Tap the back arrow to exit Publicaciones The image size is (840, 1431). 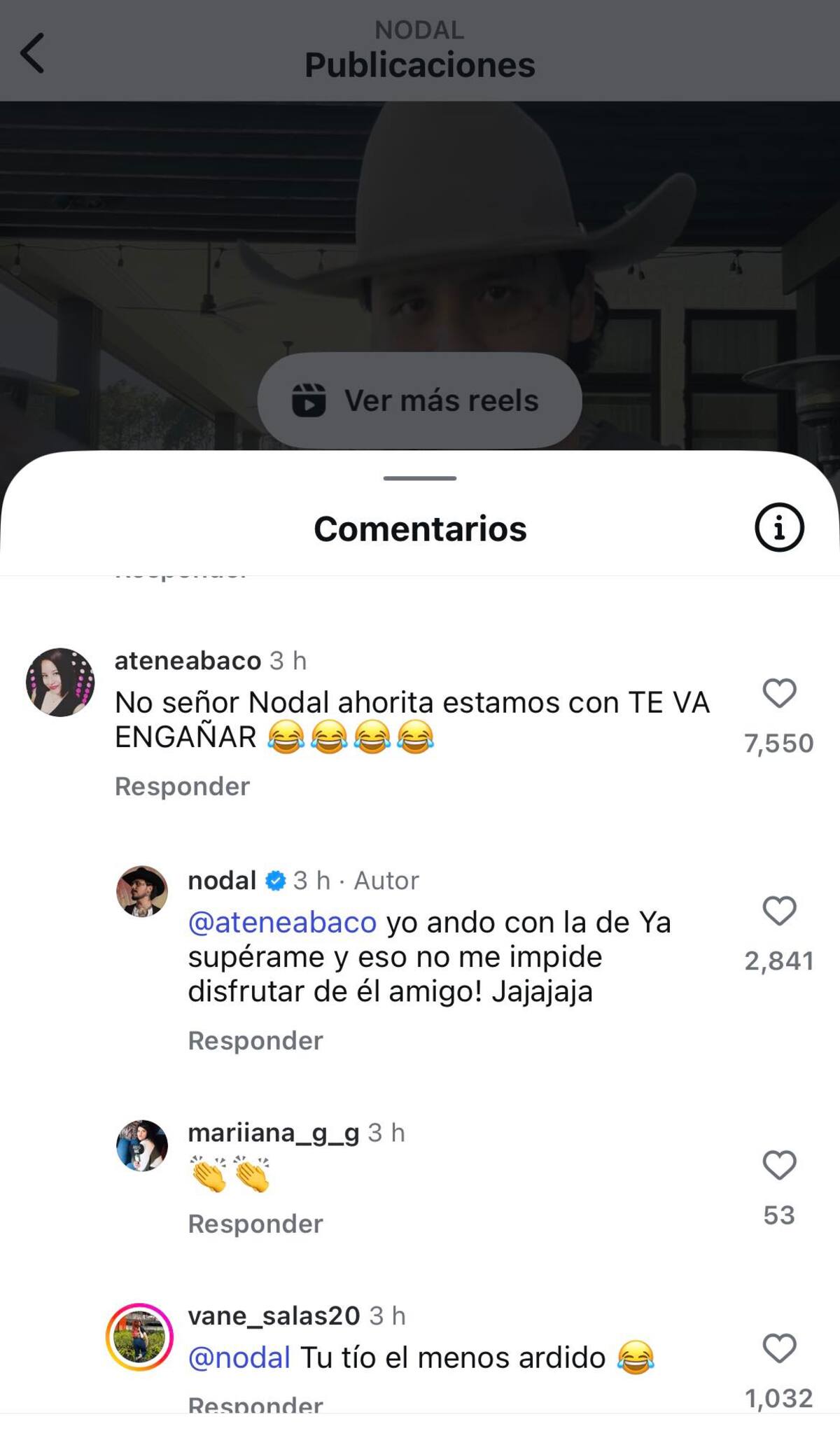tap(33, 55)
